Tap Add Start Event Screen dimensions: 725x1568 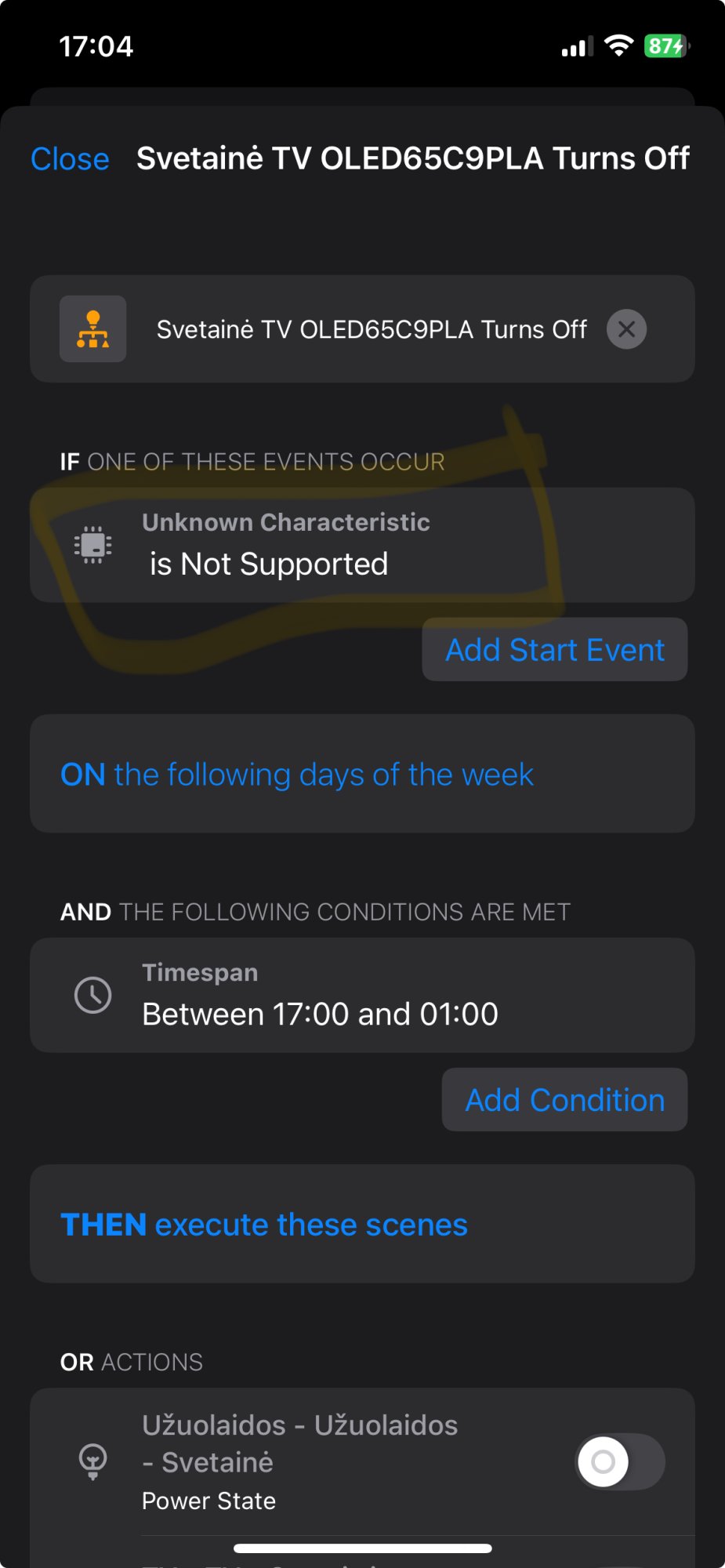click(x=555, y=650)
